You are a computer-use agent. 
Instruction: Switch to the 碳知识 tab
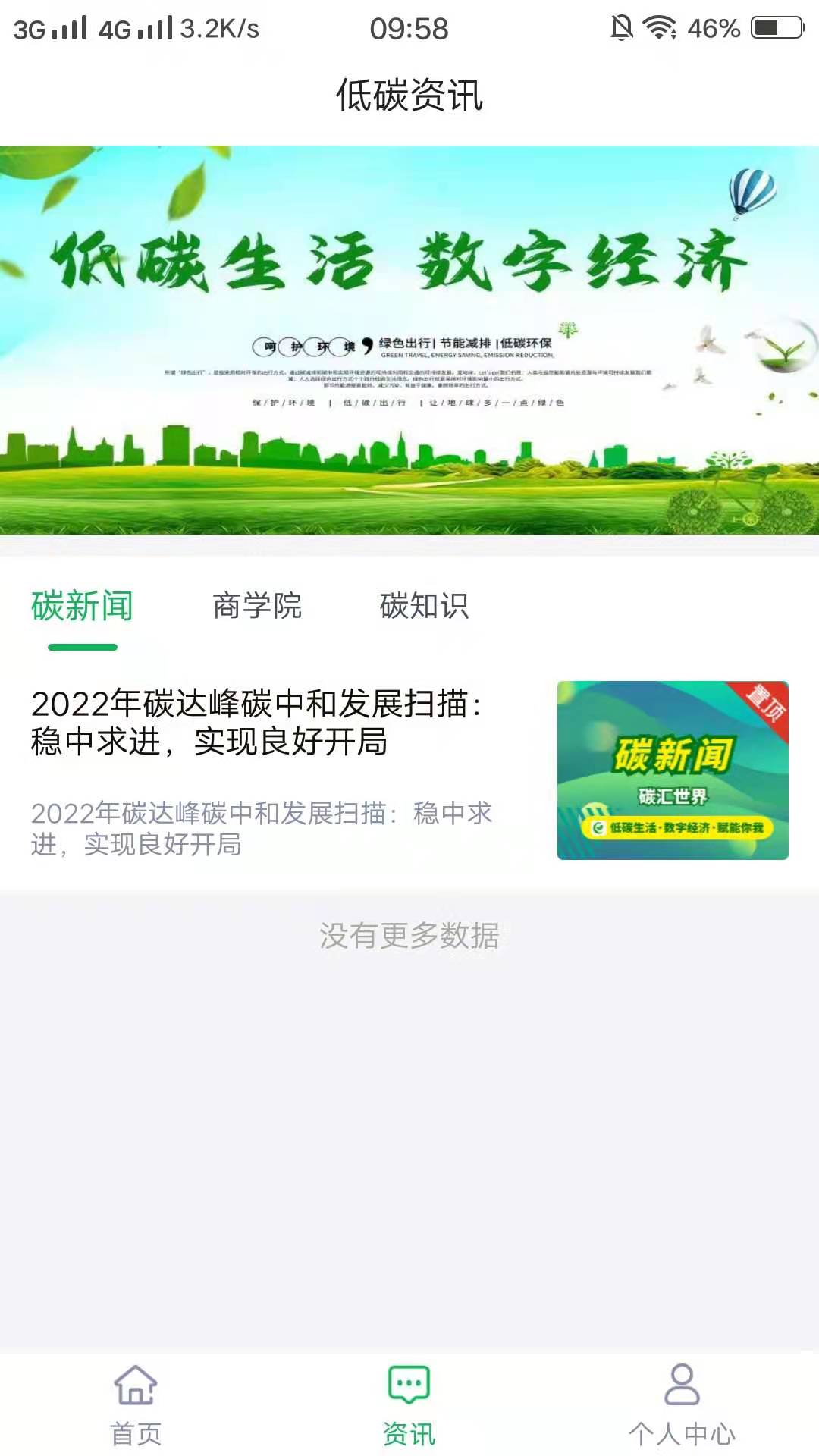coord(424,607)
